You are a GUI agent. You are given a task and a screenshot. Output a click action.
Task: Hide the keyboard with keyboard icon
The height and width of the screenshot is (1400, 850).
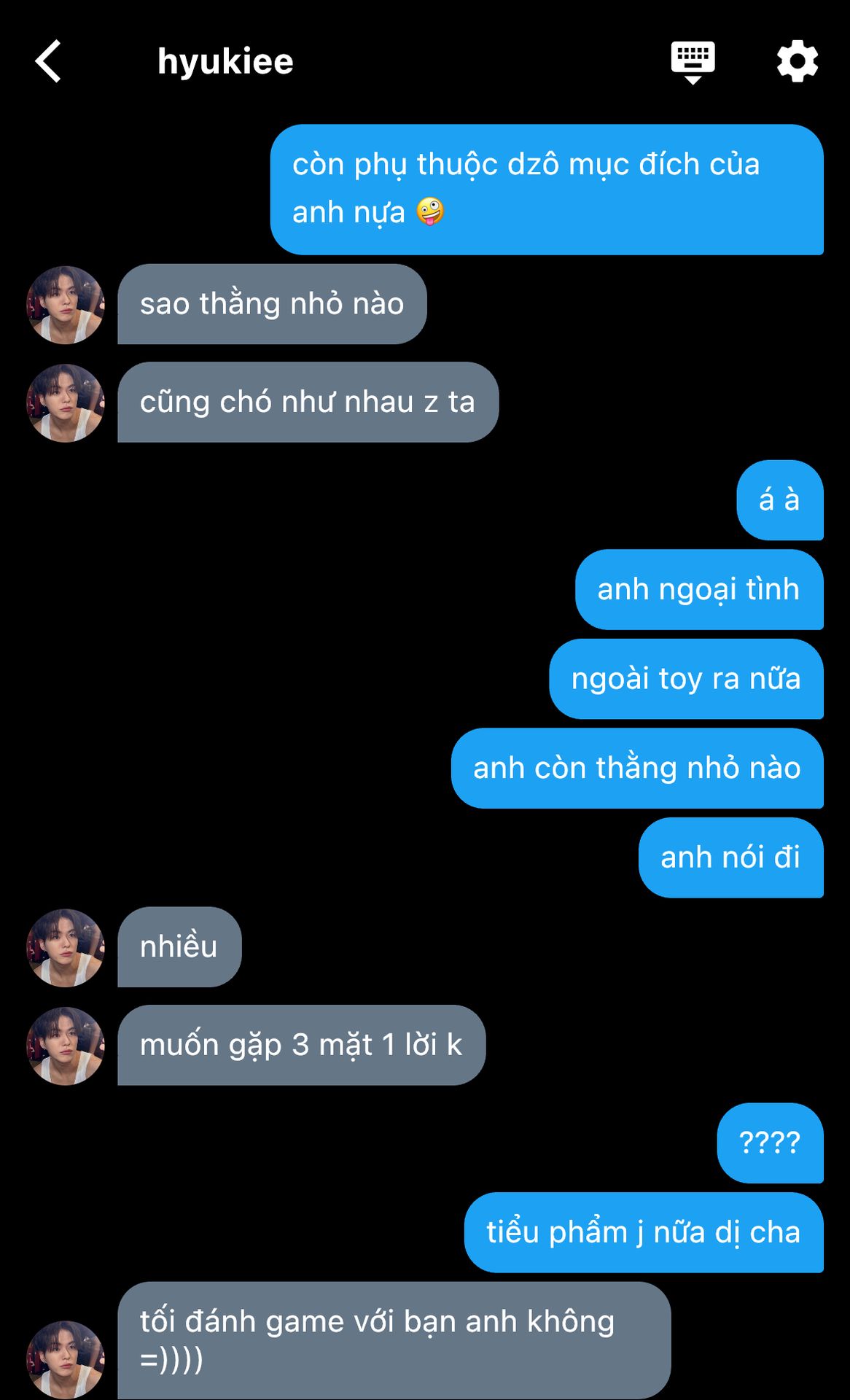point(693,62)
